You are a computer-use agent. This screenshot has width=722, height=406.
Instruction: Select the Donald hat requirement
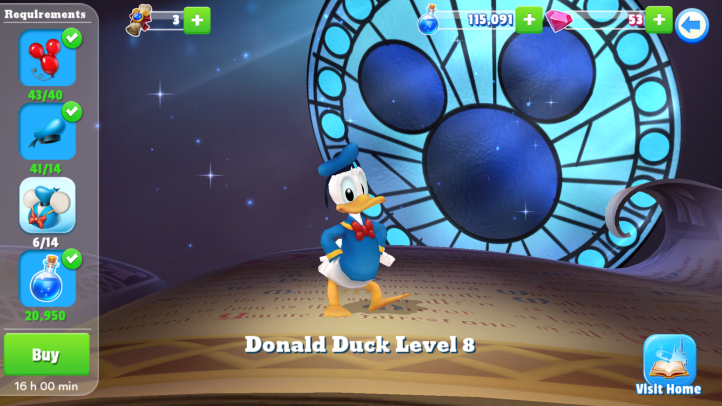pyautogui.click(x=47, y=132)
